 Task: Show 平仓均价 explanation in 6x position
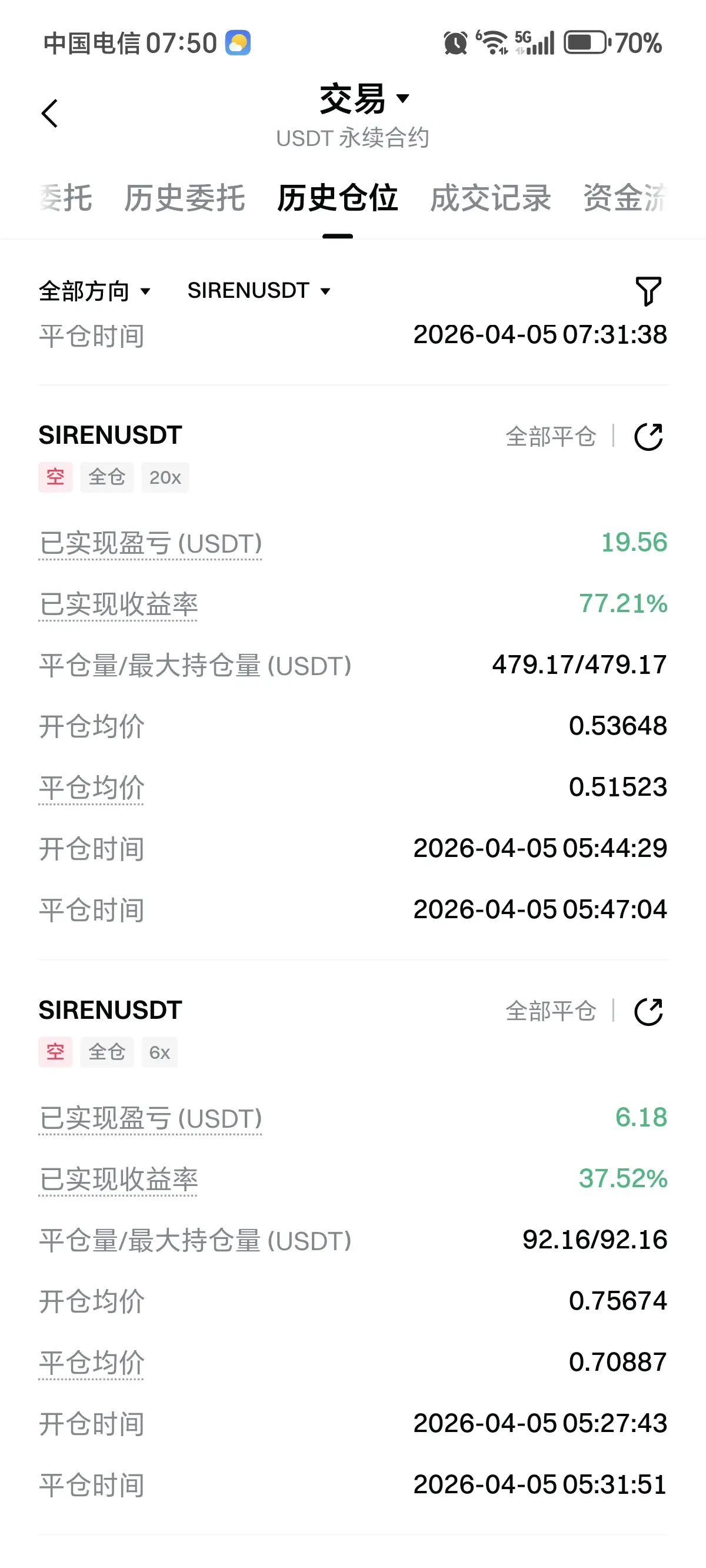pos(91,1363)
